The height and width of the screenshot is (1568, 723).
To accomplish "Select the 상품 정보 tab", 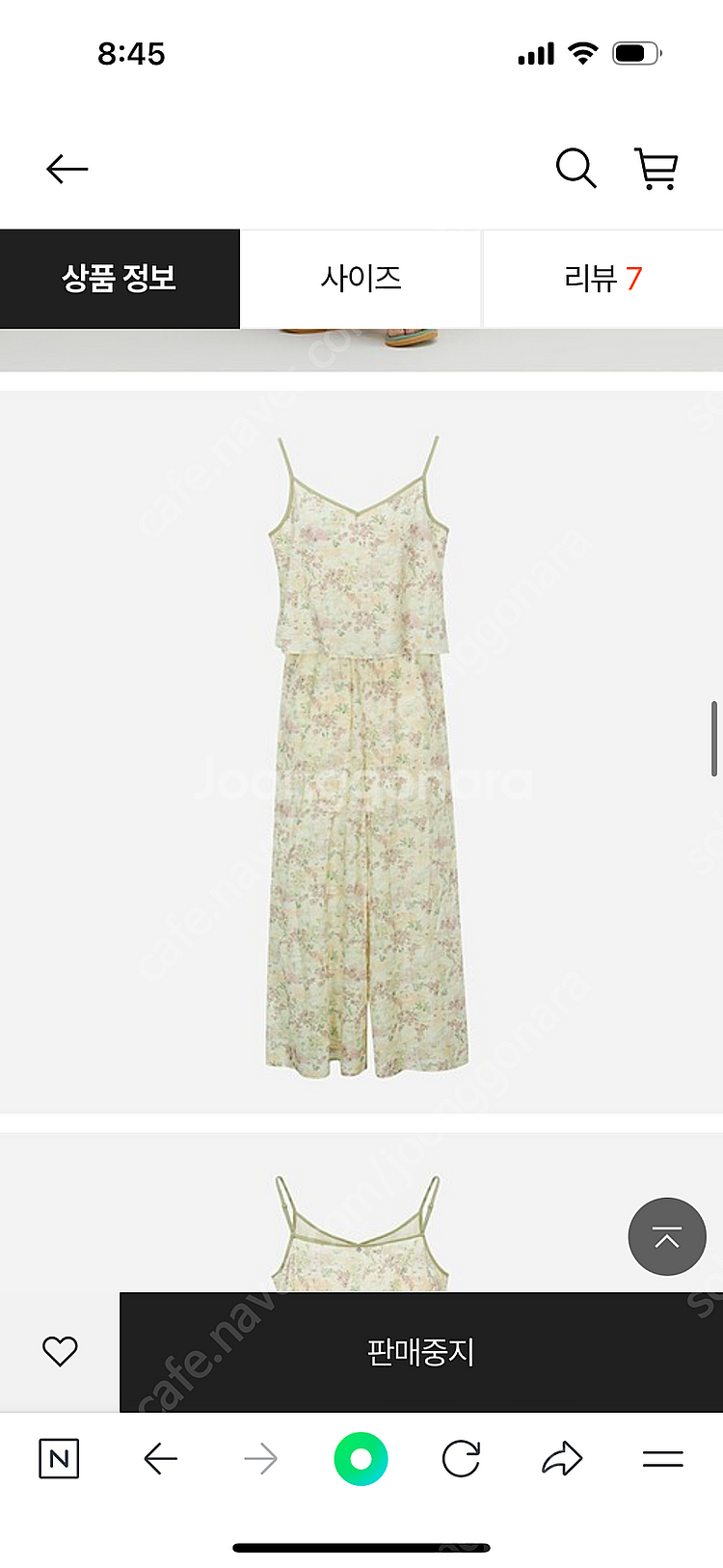I will (x=120, y=279).
